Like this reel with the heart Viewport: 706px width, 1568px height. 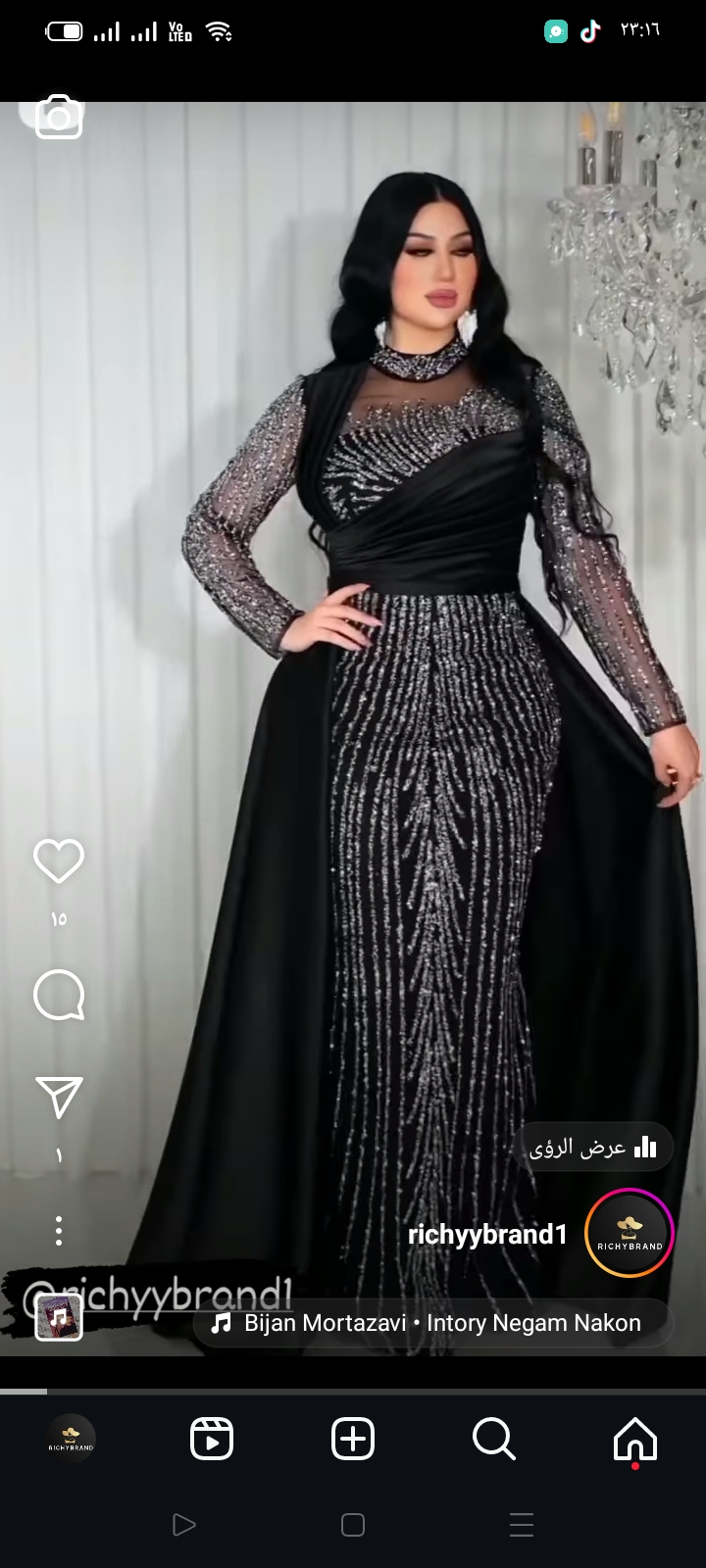tap(59, 861)
